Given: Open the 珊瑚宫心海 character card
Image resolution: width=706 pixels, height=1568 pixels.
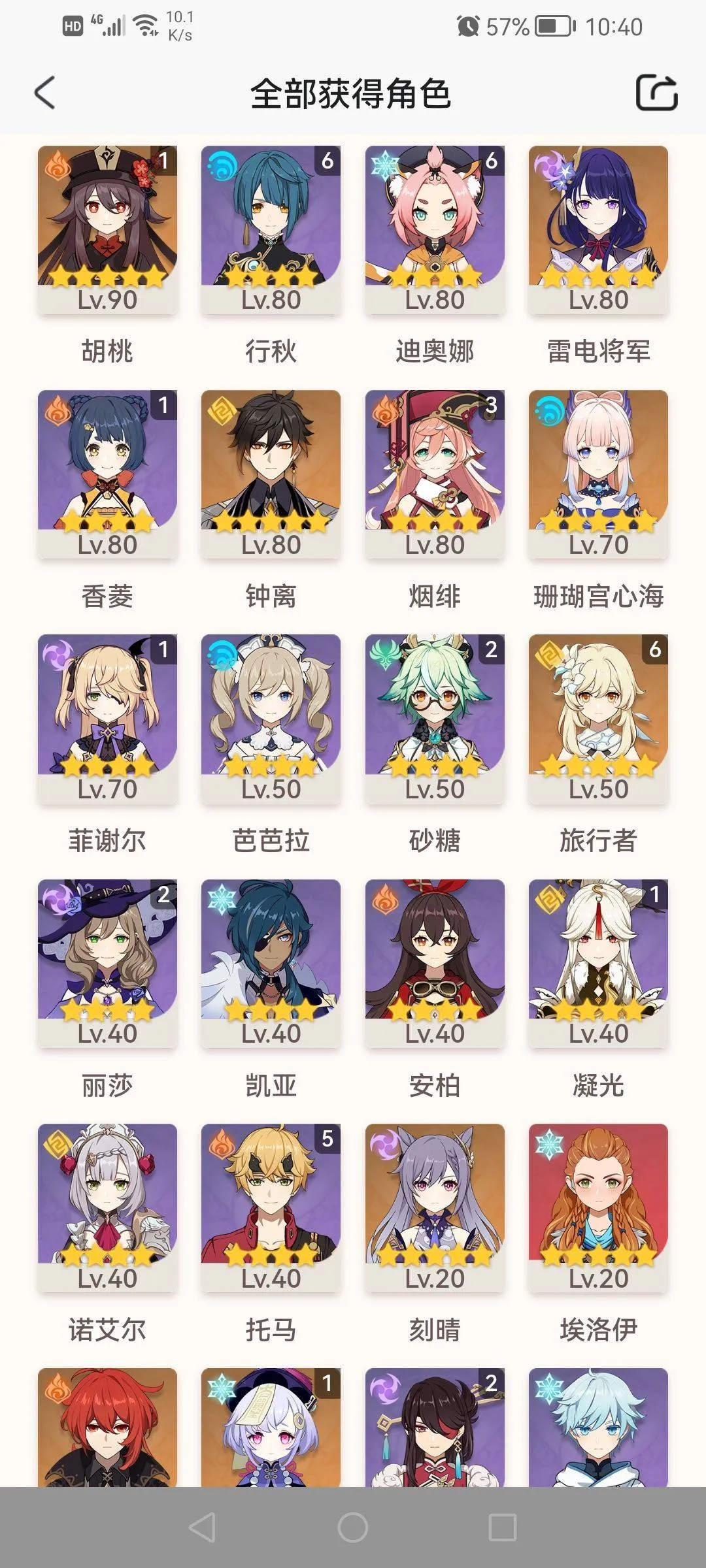Looking at the screenshot, I should [598, 474].
